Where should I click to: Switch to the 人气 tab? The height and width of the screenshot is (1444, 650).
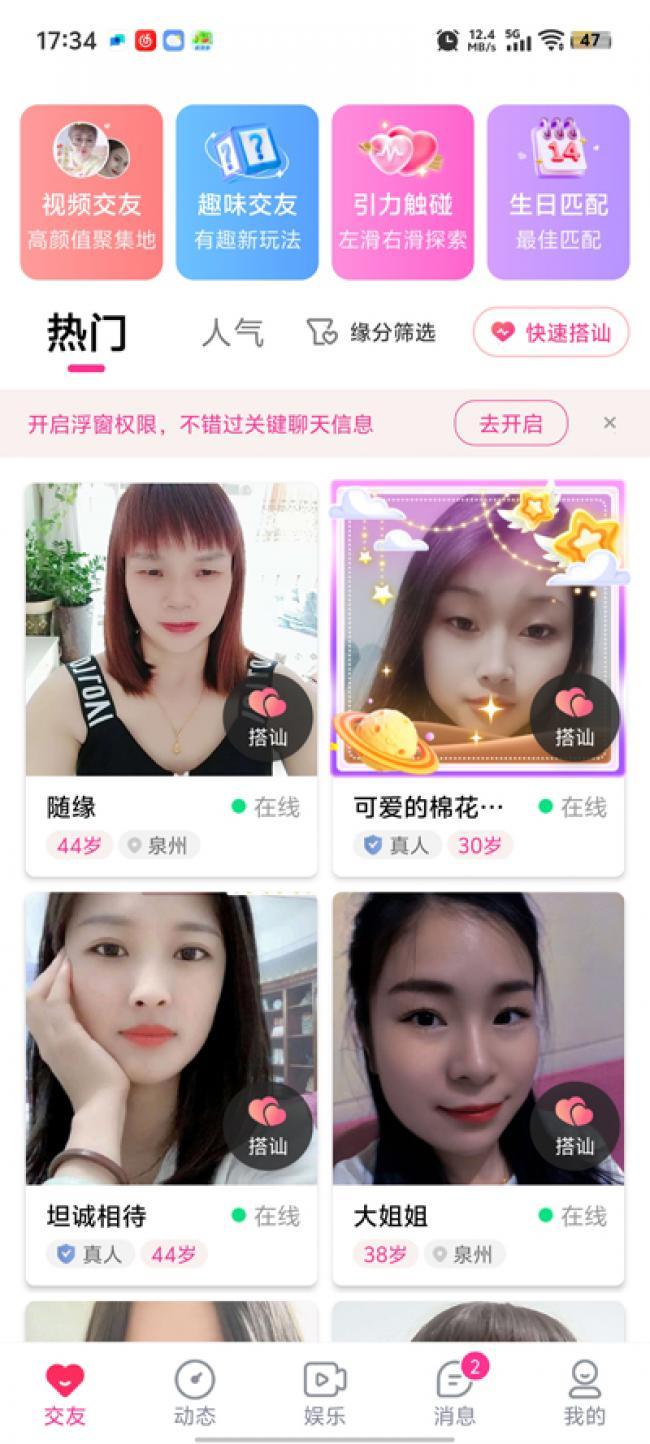coord(232,333)
